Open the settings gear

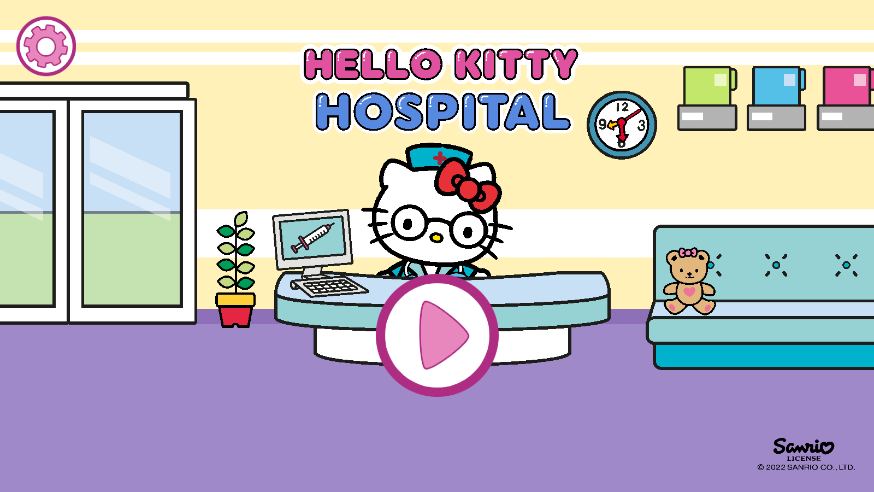point(46,46)
